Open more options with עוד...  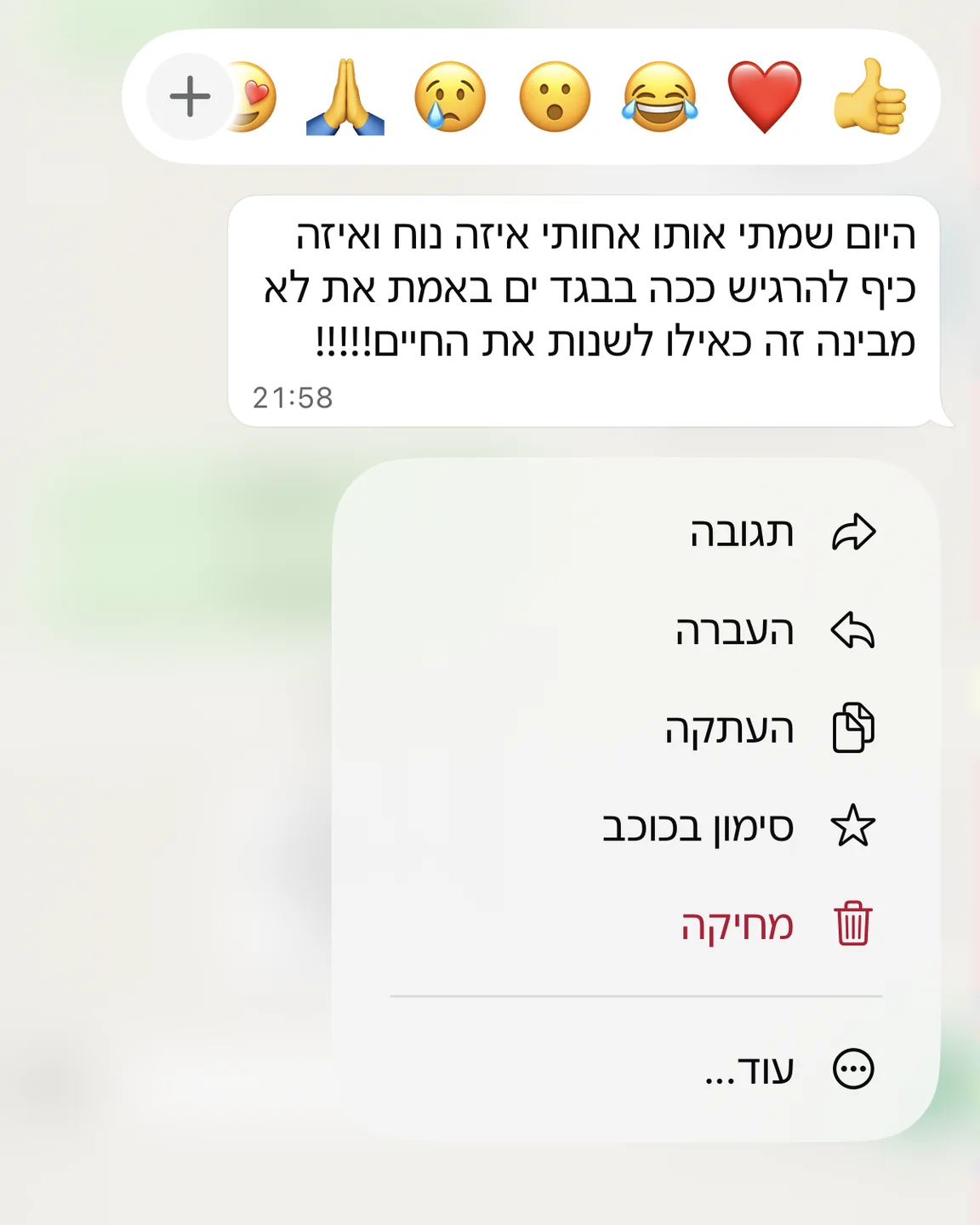636,1069
